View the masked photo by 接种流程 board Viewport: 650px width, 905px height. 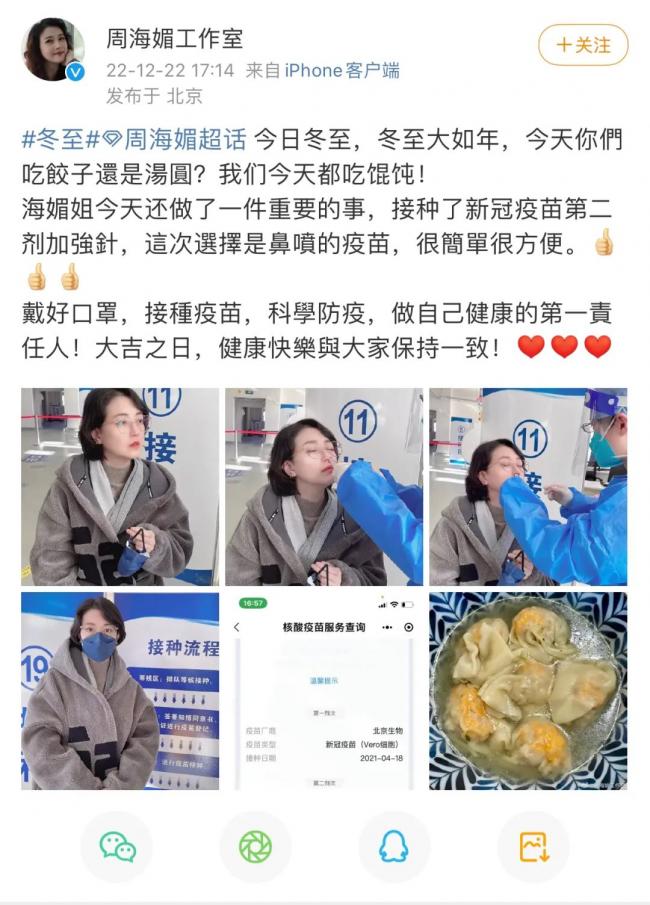(x=120, y=690)
